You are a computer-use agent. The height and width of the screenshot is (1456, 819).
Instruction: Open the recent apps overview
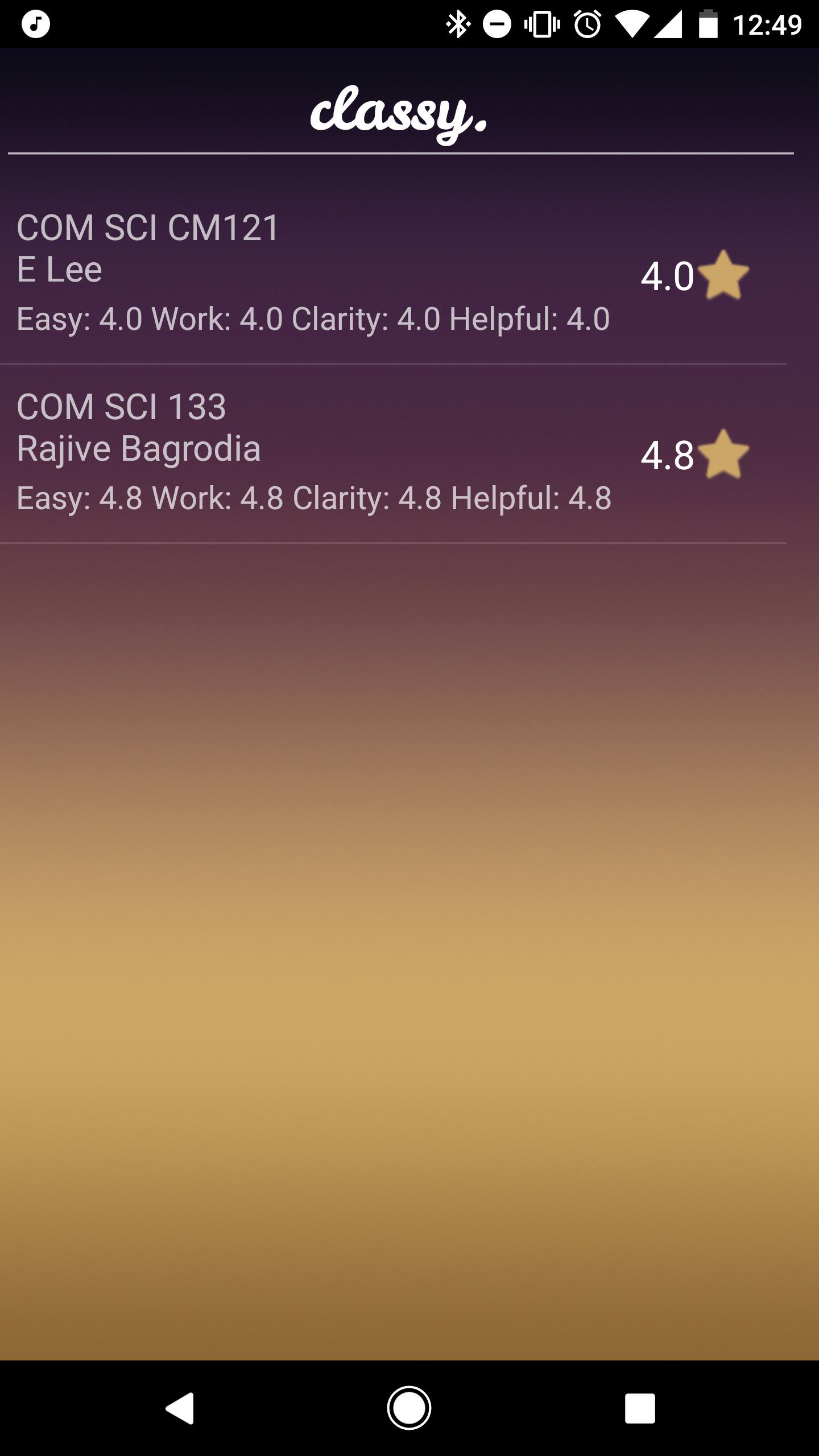(x=640, y=1408)
